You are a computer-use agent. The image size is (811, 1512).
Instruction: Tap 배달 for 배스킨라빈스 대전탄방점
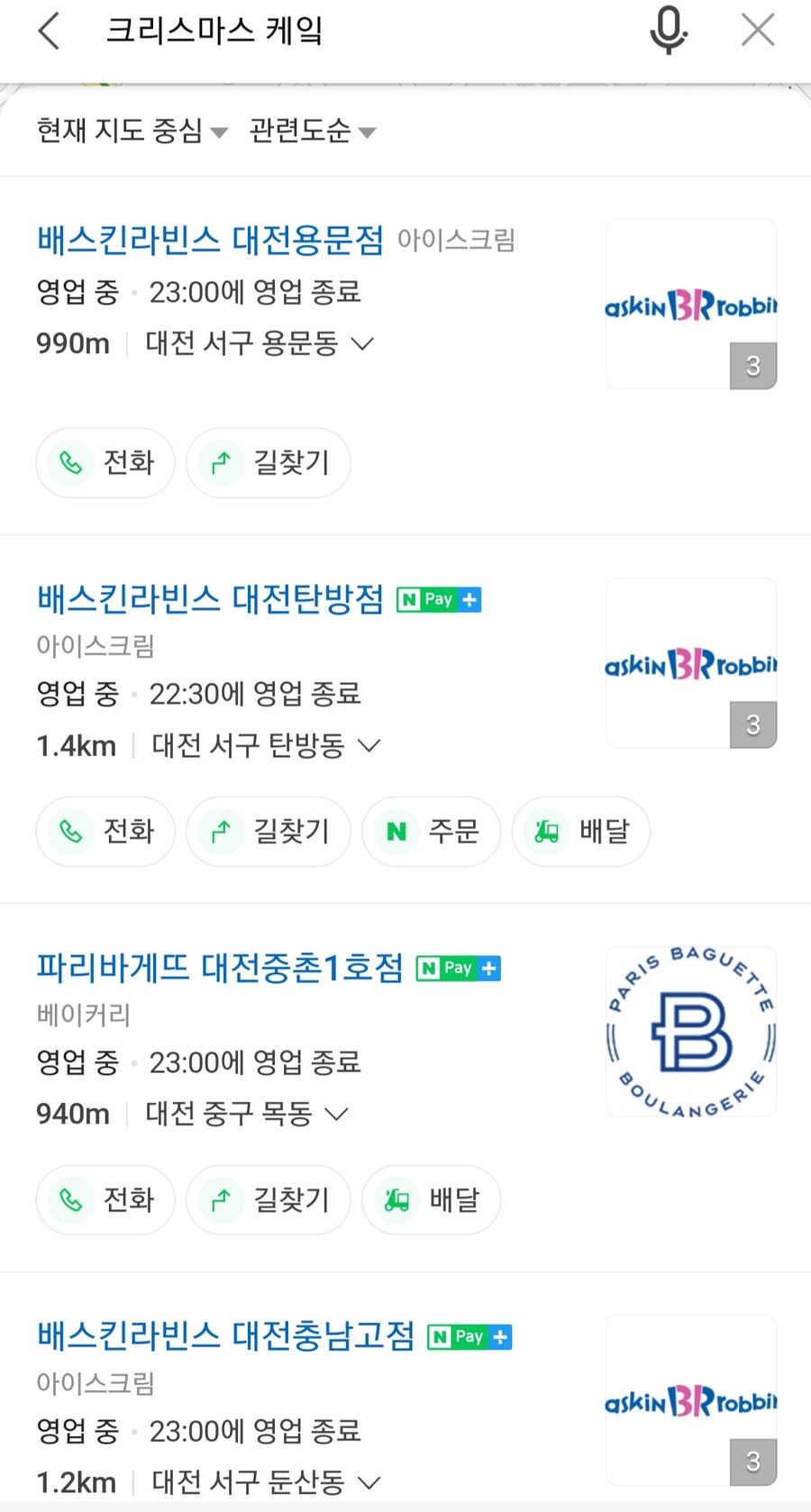[x=580, y=831]
